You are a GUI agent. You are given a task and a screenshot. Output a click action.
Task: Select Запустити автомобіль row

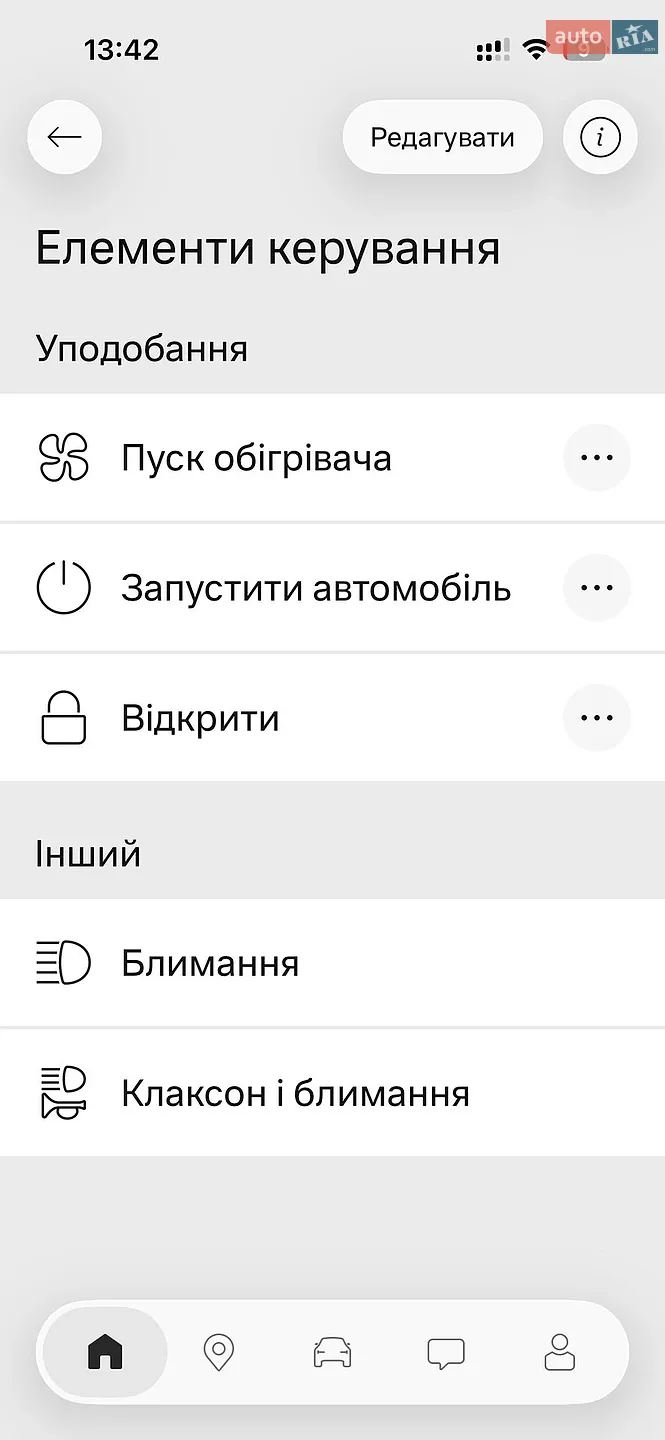(332, 588)
